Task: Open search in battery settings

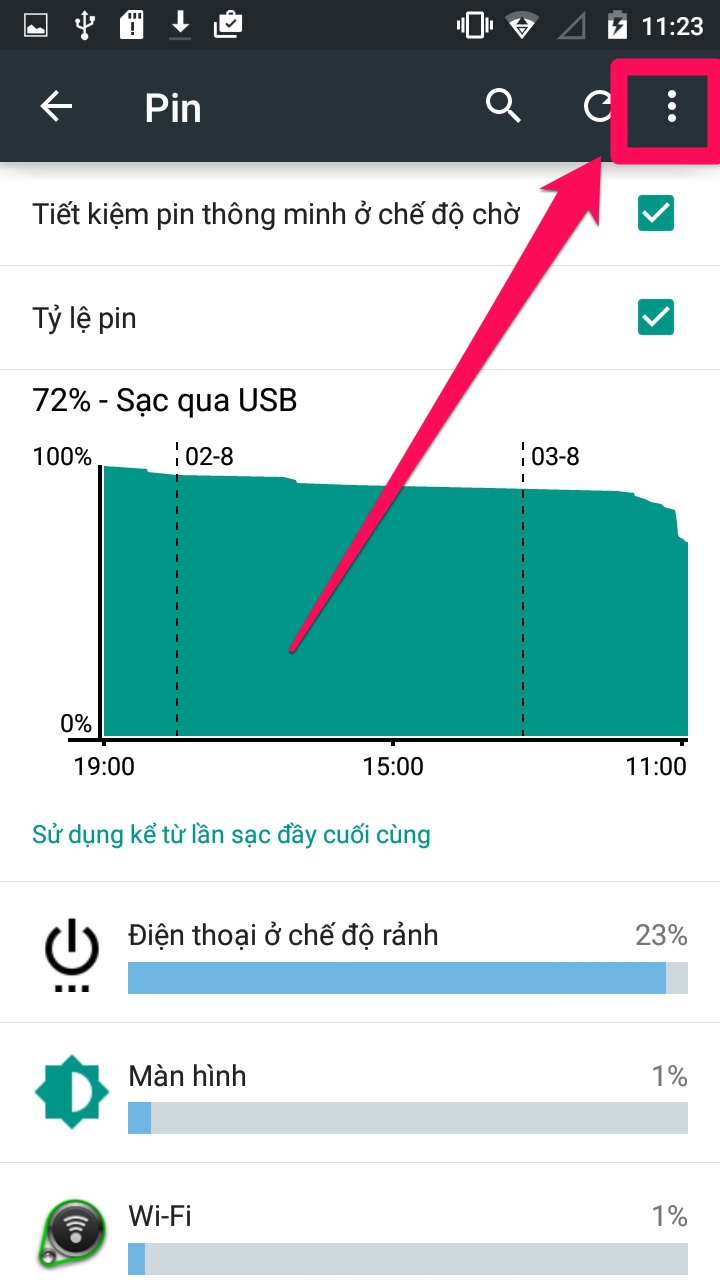Action: click(503, 106)
